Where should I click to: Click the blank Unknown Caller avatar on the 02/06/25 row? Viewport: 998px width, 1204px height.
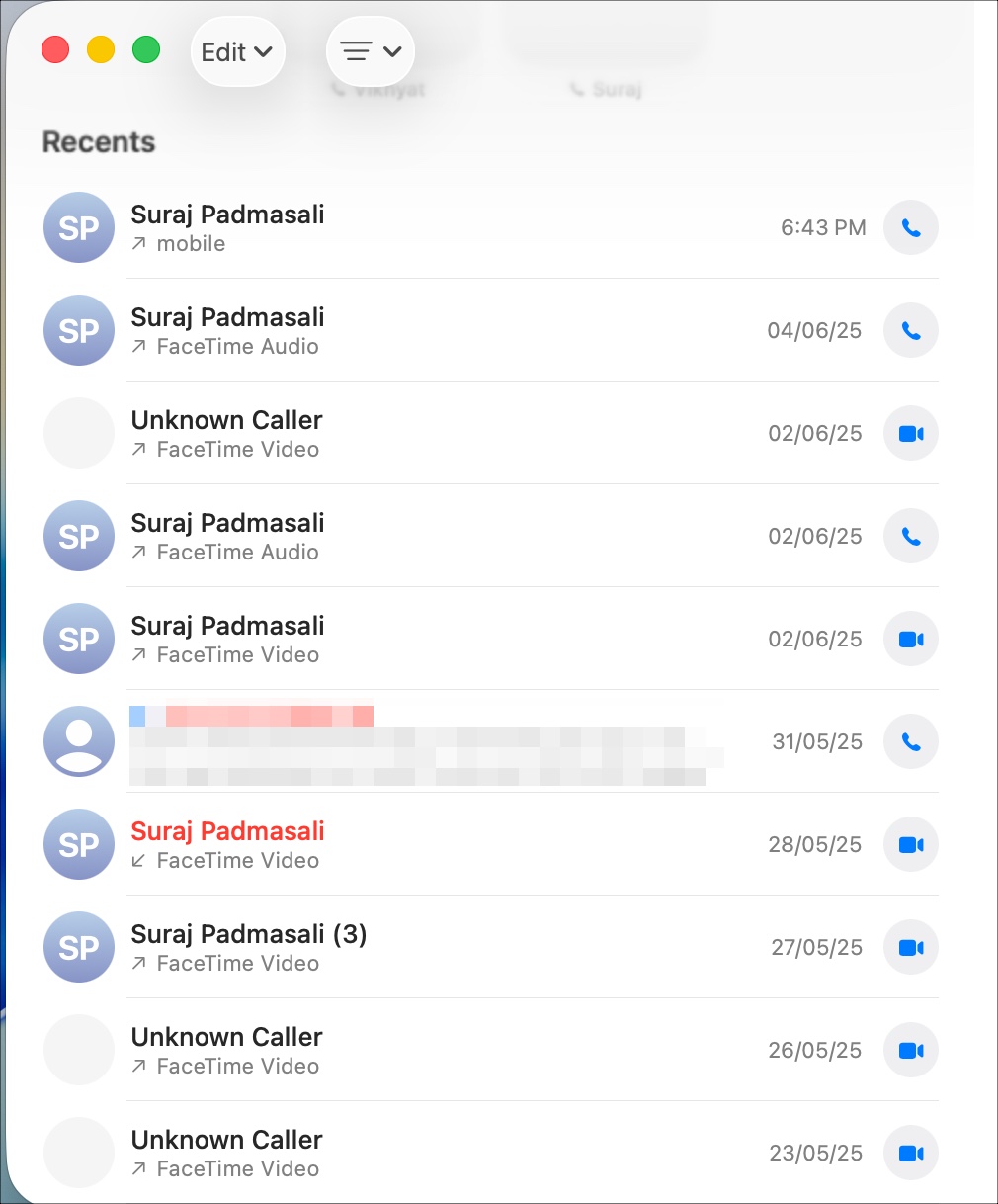click(78, 433)
